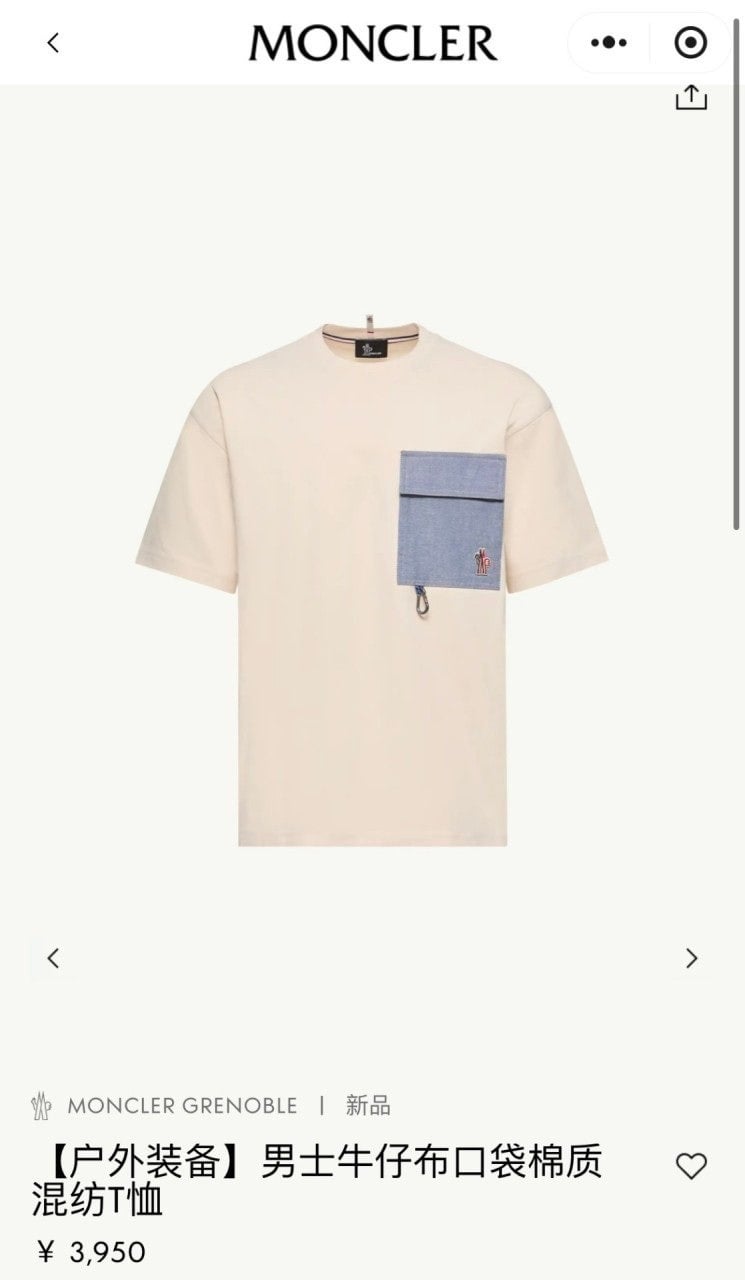Open the T-shirt product photo
This screenshot has height=1280, width=745.
point(372,580)
